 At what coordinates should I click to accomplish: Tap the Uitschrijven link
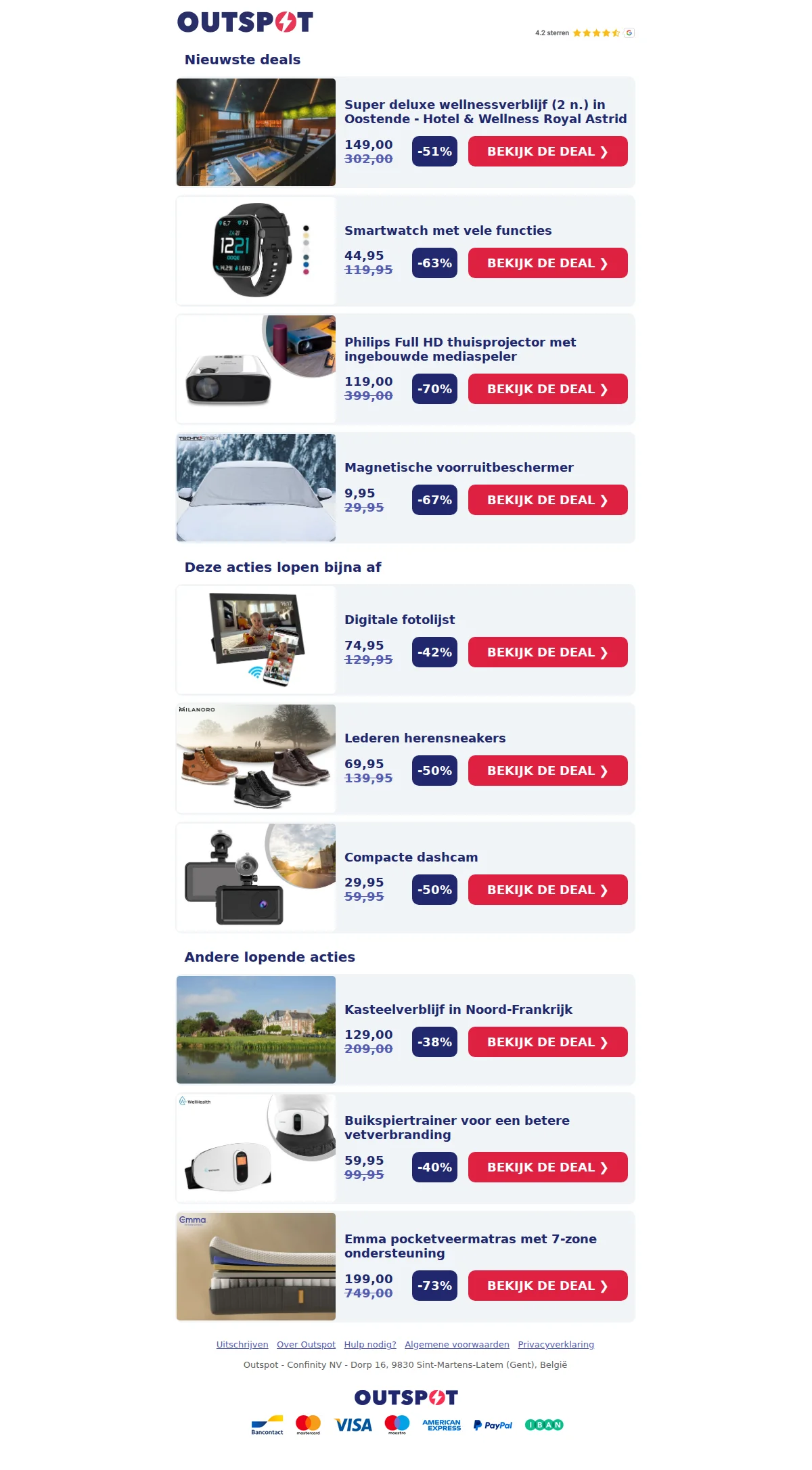click(x=242, y=1345)
